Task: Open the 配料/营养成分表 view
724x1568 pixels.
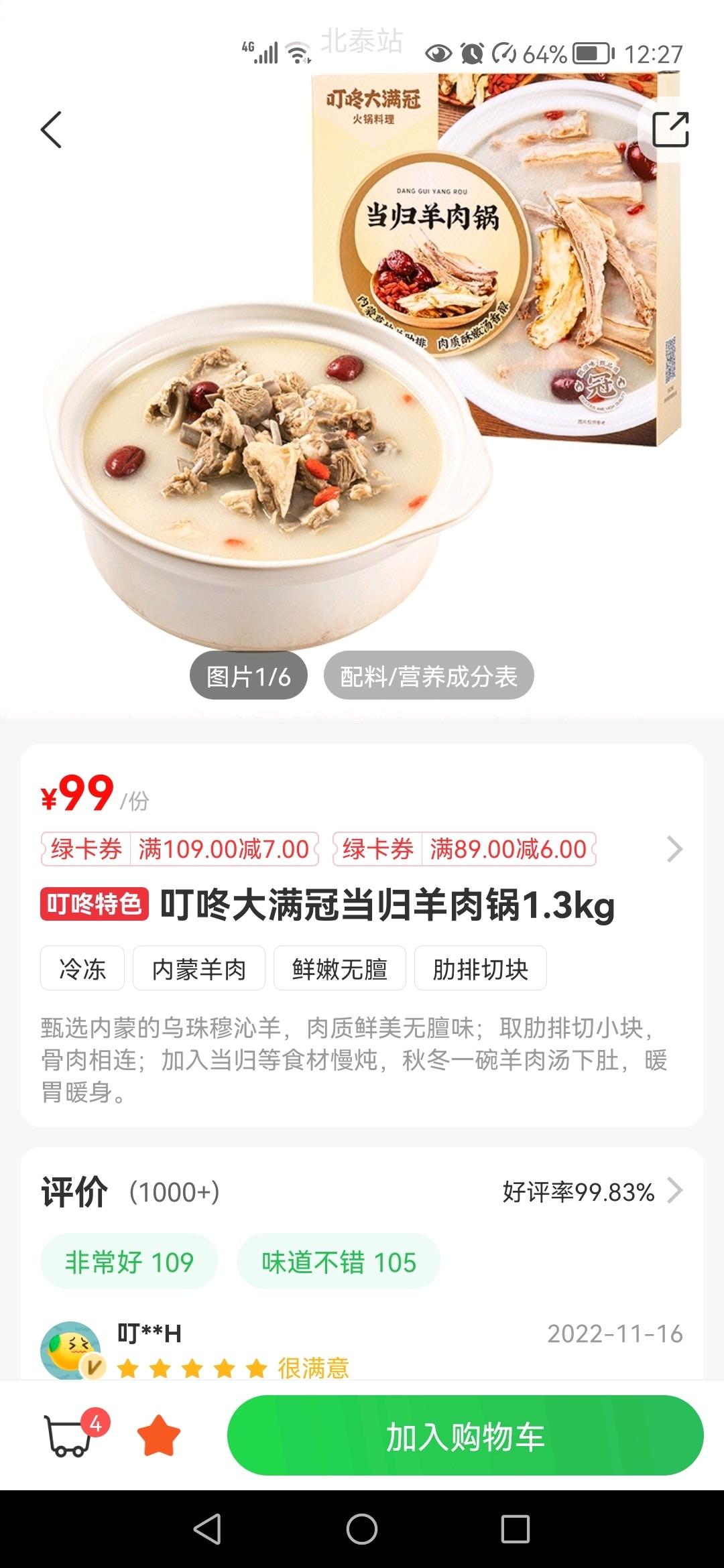Action: pos(428,676)
